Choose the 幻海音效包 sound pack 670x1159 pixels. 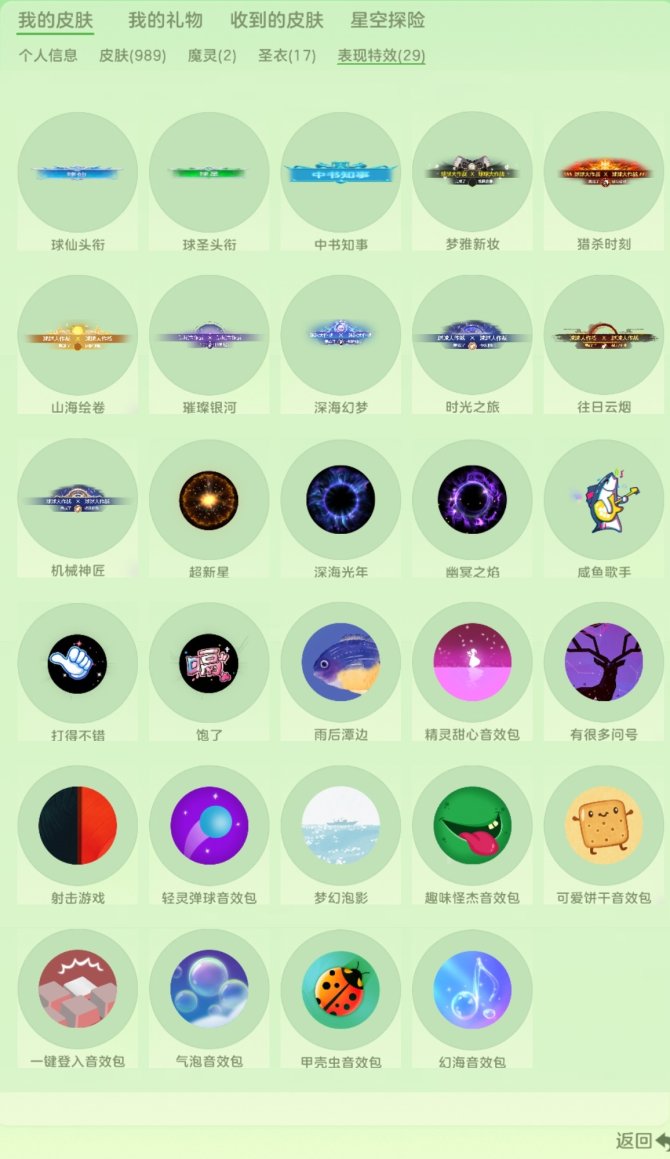click(x=472, y=989)
